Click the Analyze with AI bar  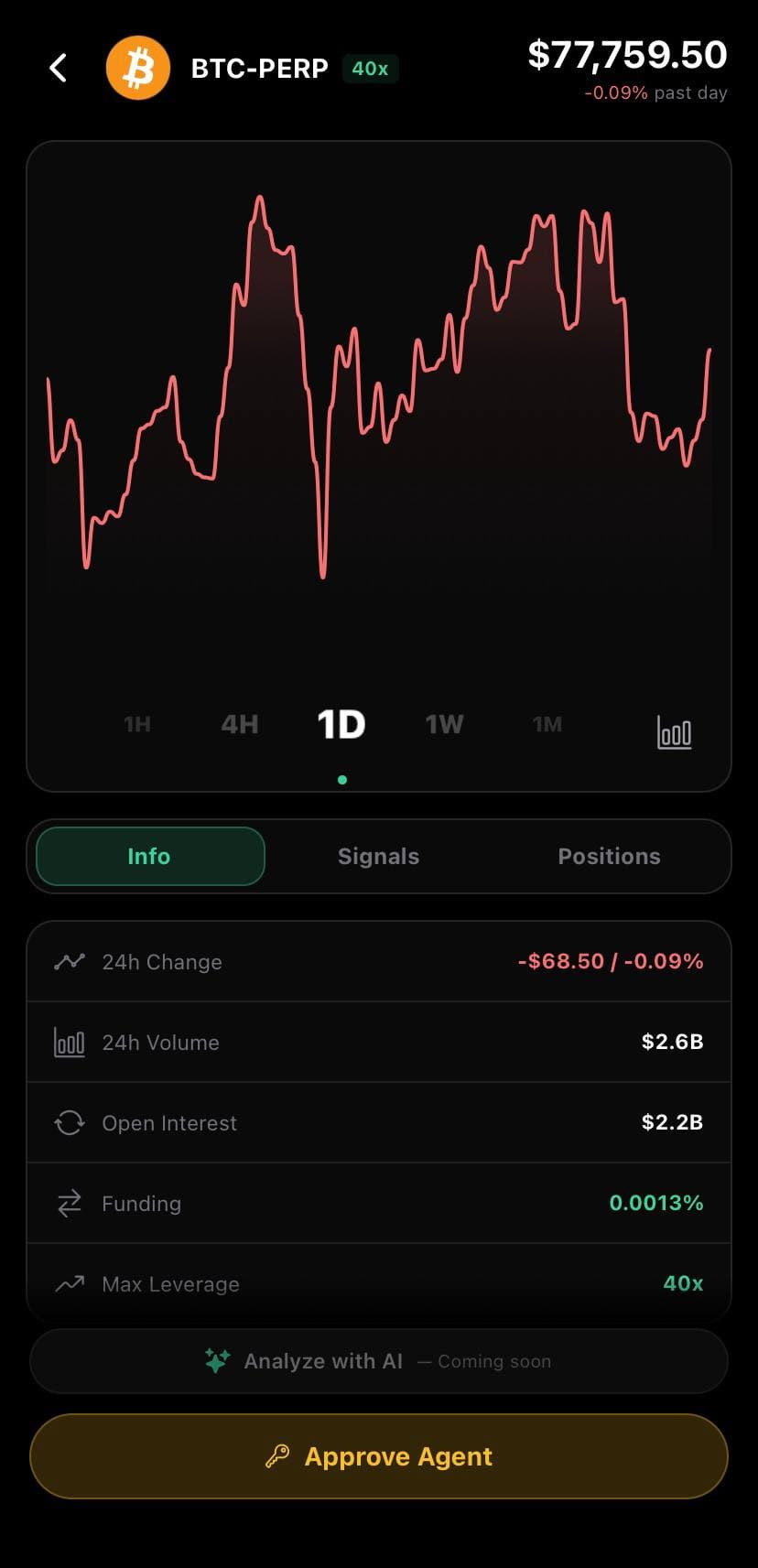pyautogui.click(x=378, y=1361)
